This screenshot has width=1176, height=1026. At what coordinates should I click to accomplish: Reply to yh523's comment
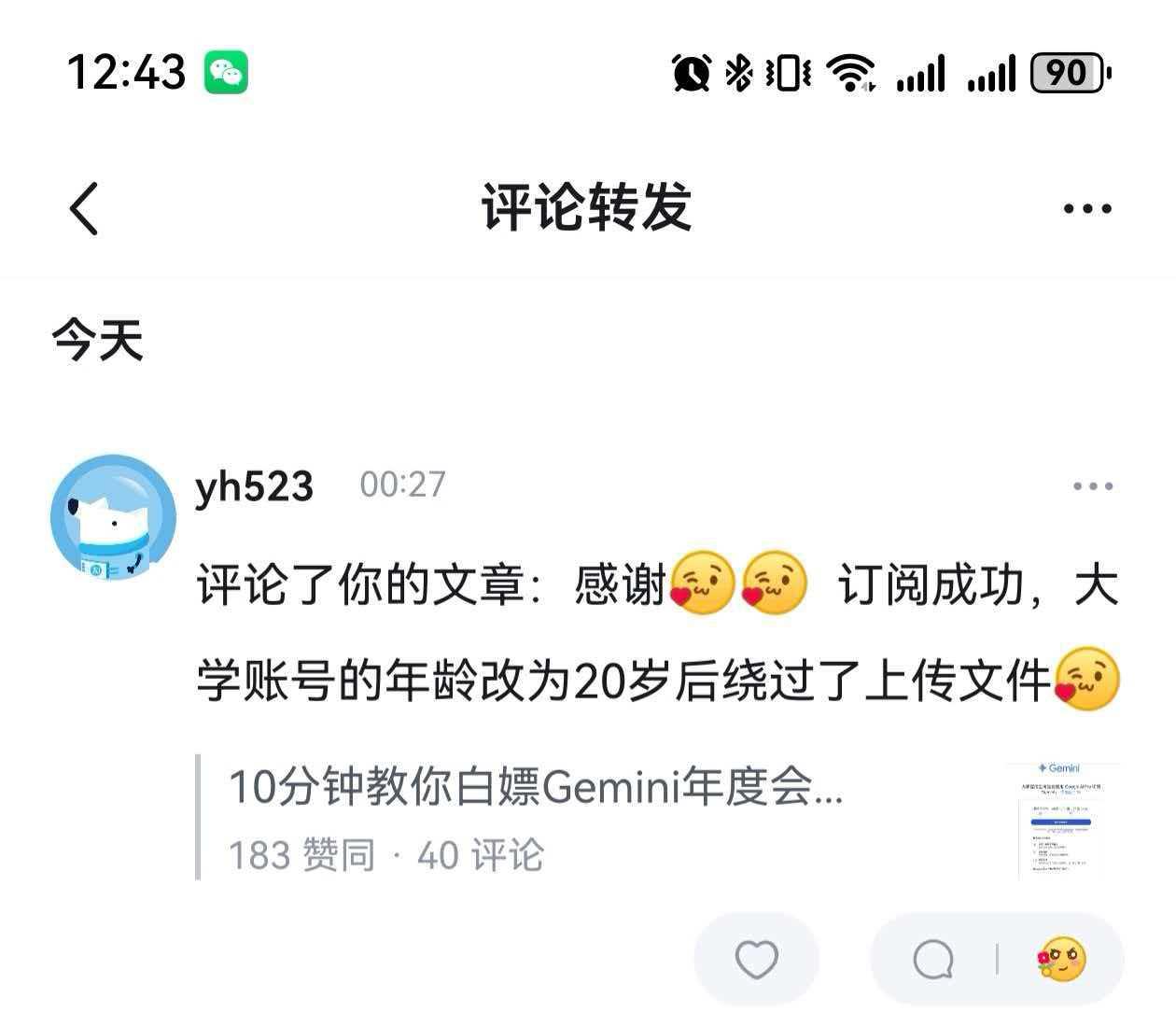point(932,959)
